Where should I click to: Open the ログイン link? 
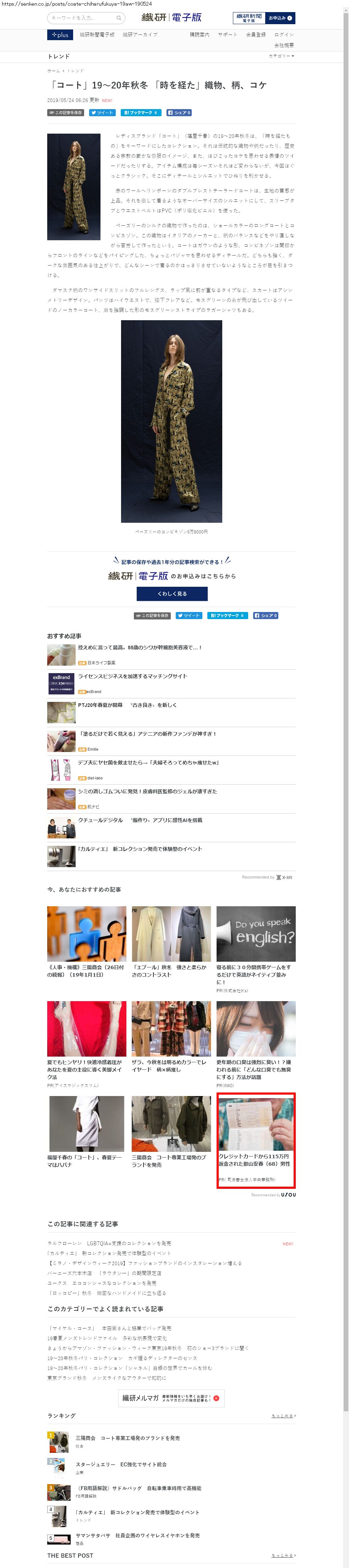coord(283,35)
